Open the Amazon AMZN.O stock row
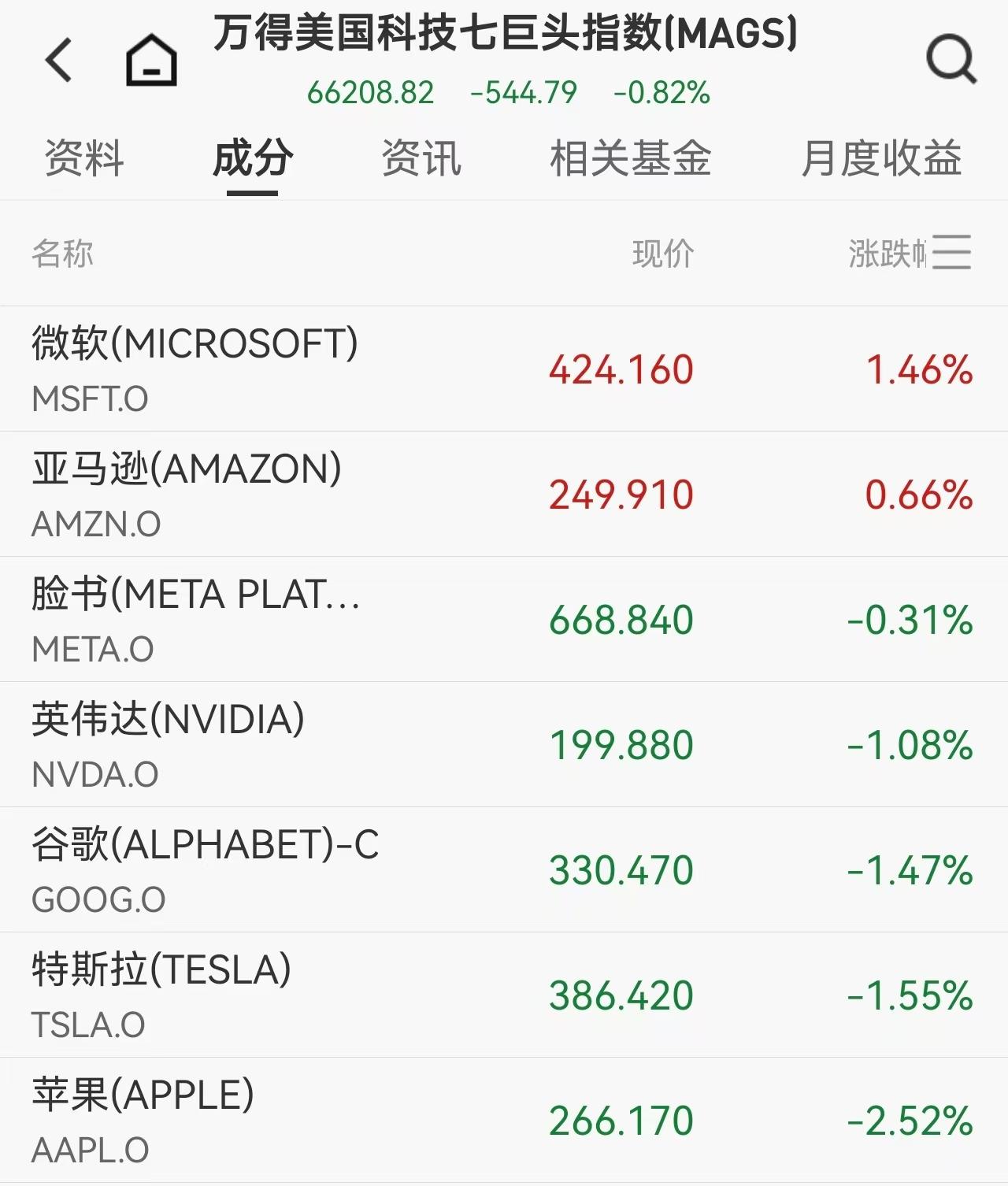 click(x=504, y=494)
